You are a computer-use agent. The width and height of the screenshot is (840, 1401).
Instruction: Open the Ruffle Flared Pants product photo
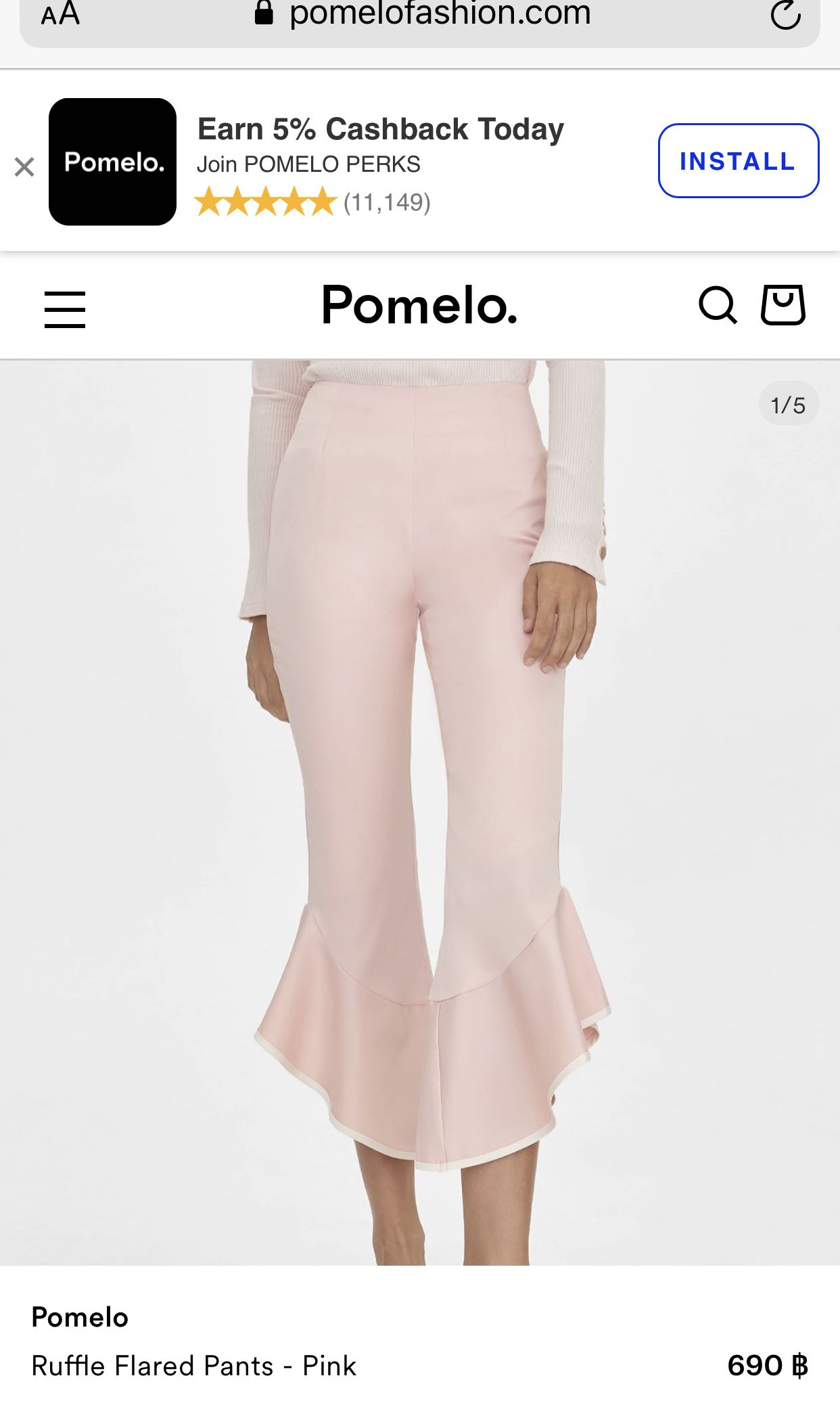click(419, 812)
